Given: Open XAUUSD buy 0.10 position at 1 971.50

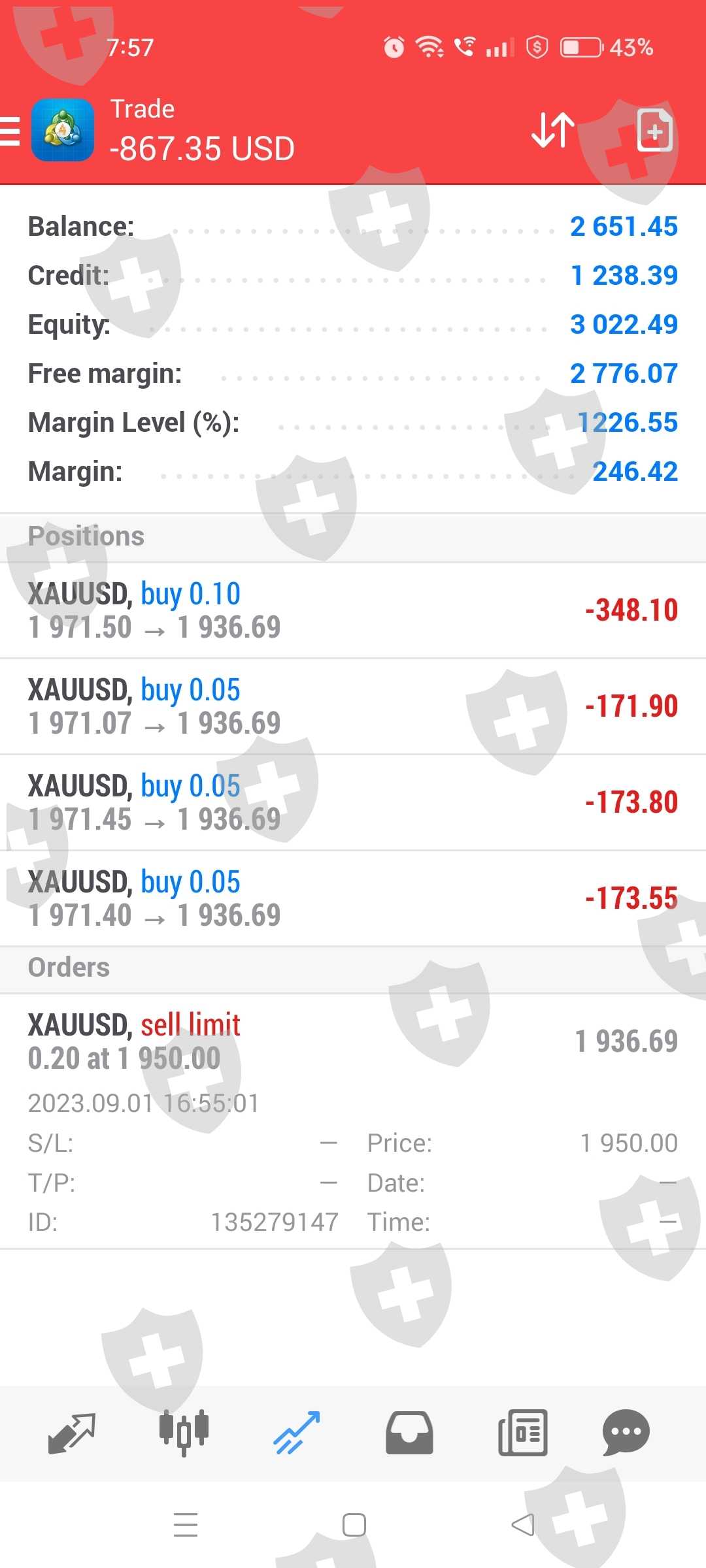Looking at the screenshot, I should (353, 610).
